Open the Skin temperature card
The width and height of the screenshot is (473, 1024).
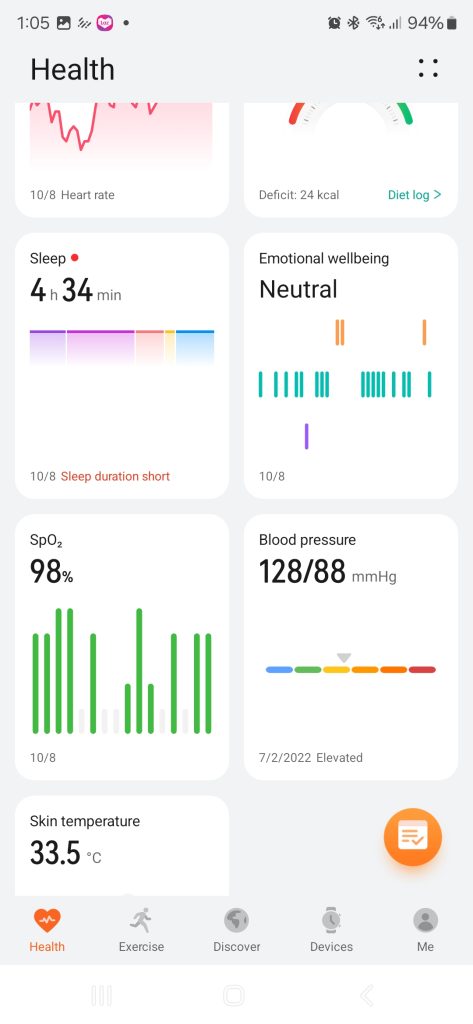[x=122, y=846]
